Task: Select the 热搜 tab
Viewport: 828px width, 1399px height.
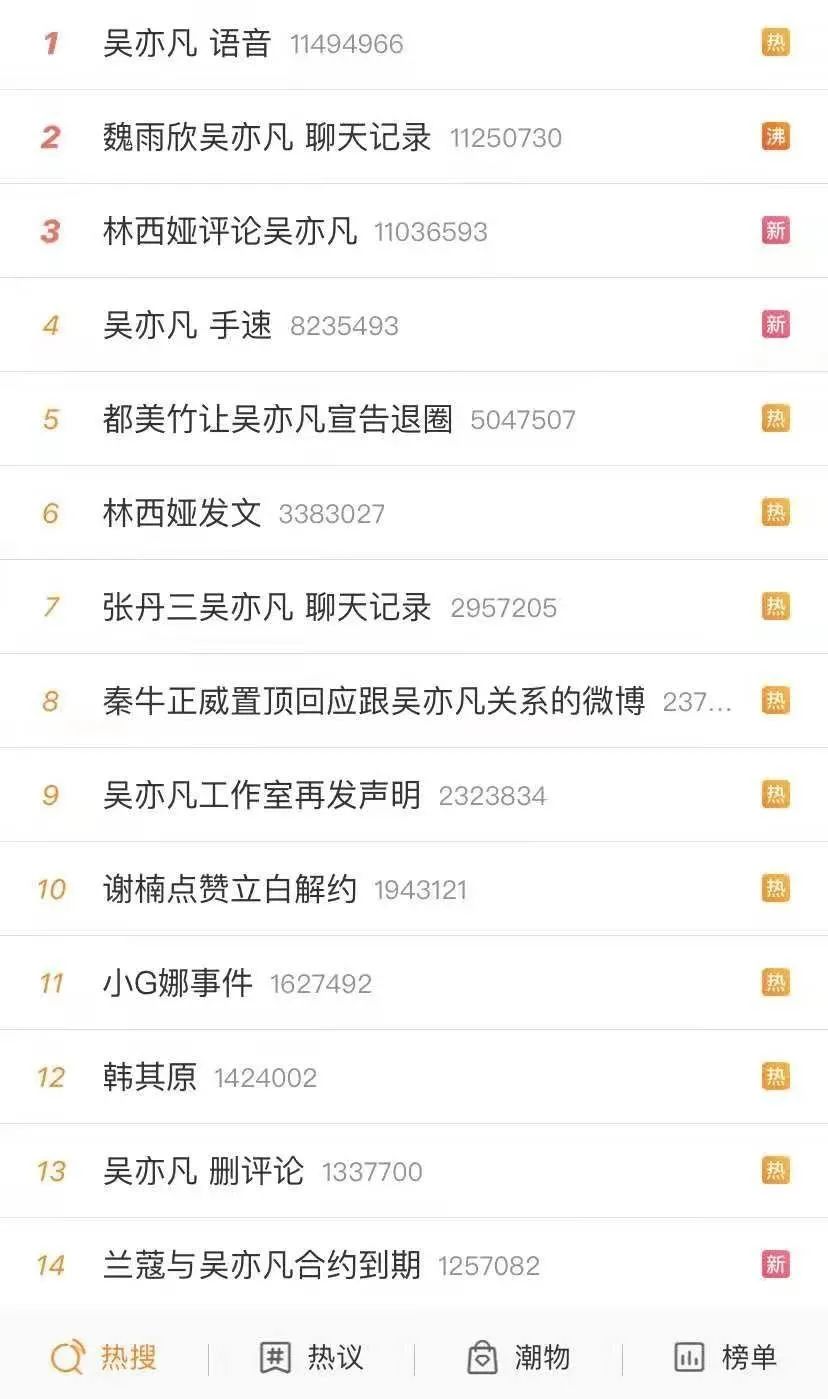Action: [104, 1357]
